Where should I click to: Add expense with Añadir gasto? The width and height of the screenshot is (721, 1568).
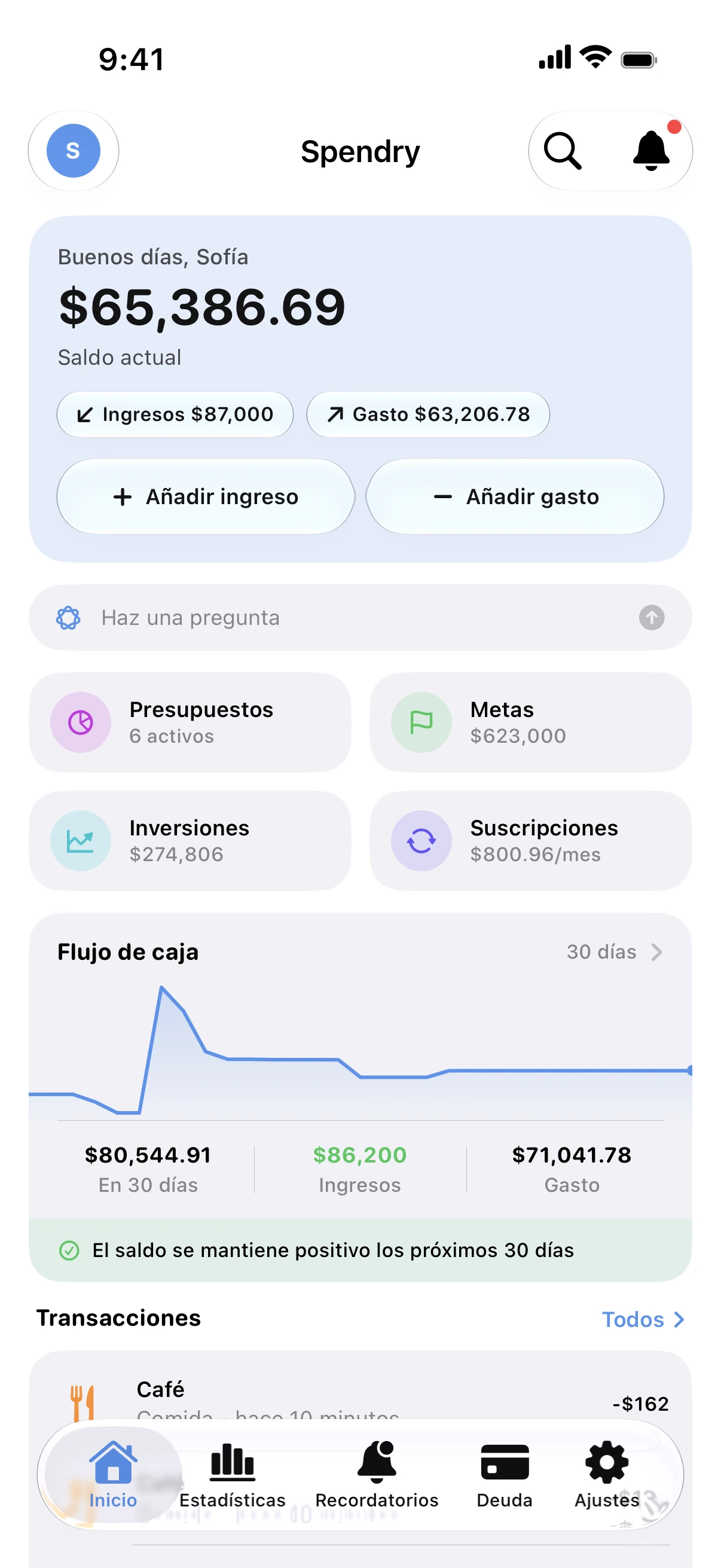pos(515,497)
